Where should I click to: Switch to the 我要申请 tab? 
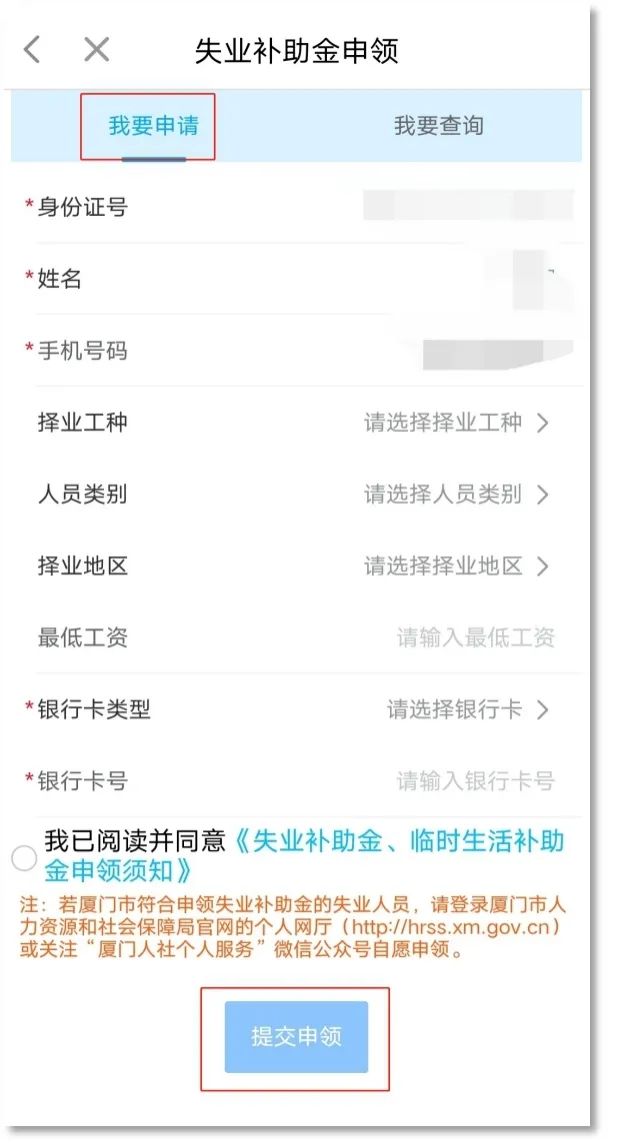(x=153, y=126)
